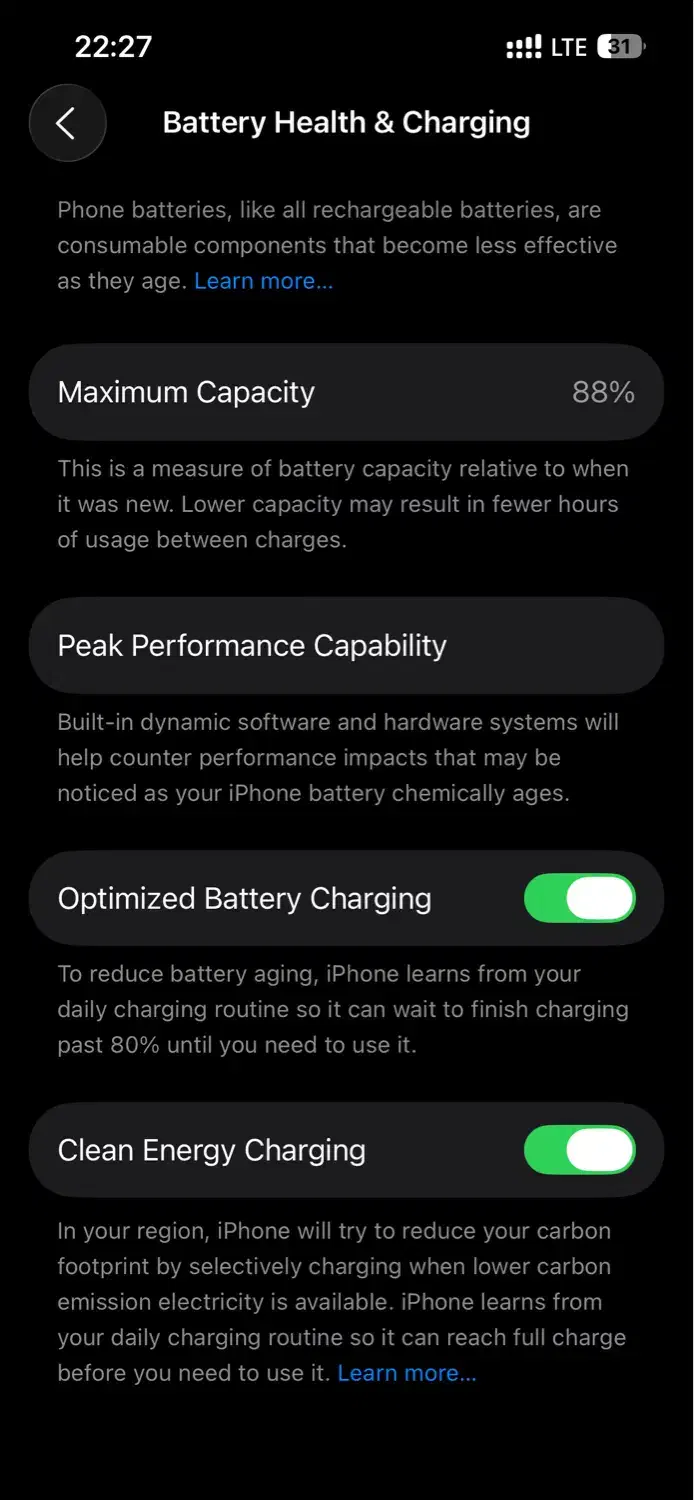
Task: Turn off Optimized Battery Charging
Action: click(579, 898)
